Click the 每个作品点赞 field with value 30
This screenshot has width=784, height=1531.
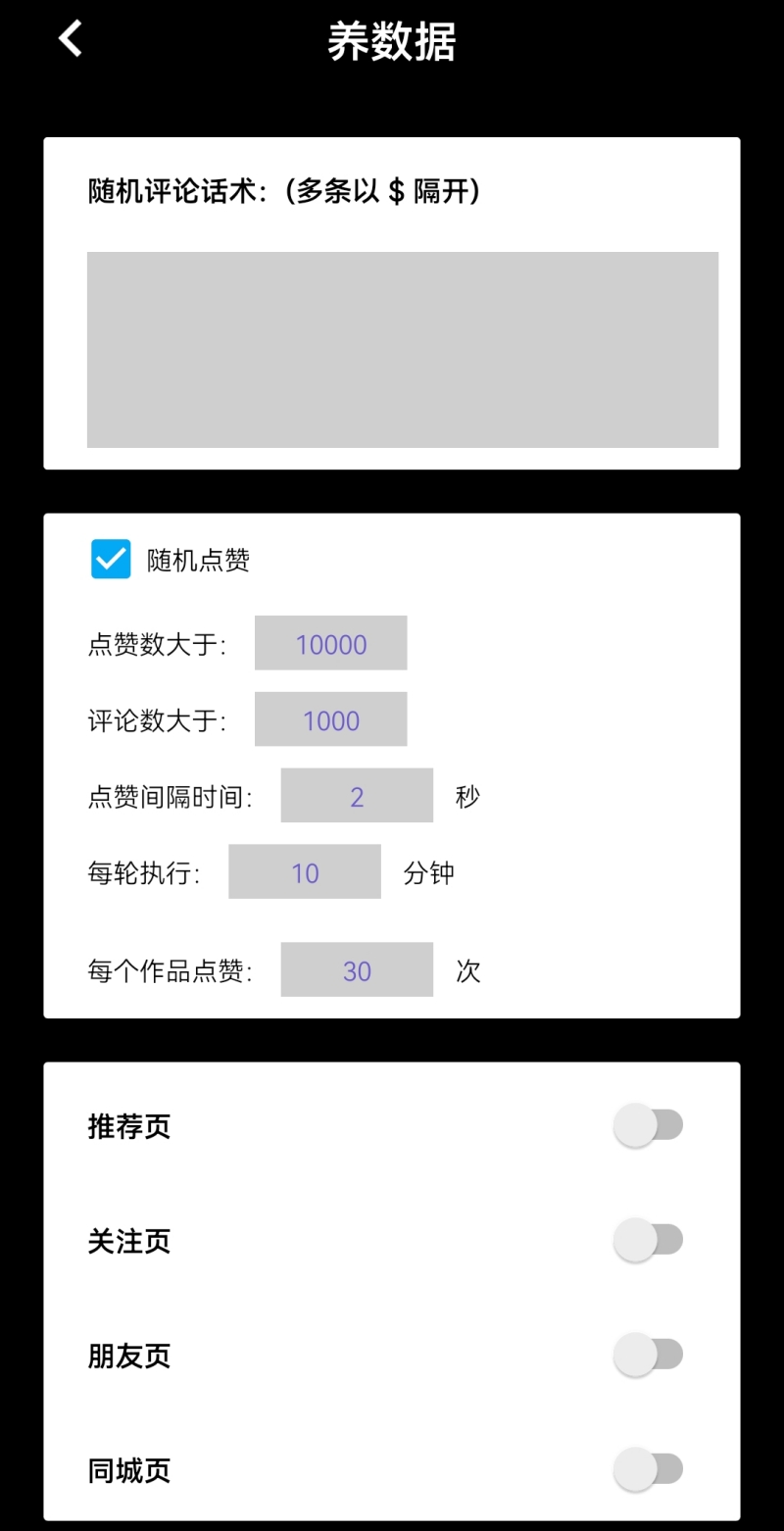click(x=357, y=969)
